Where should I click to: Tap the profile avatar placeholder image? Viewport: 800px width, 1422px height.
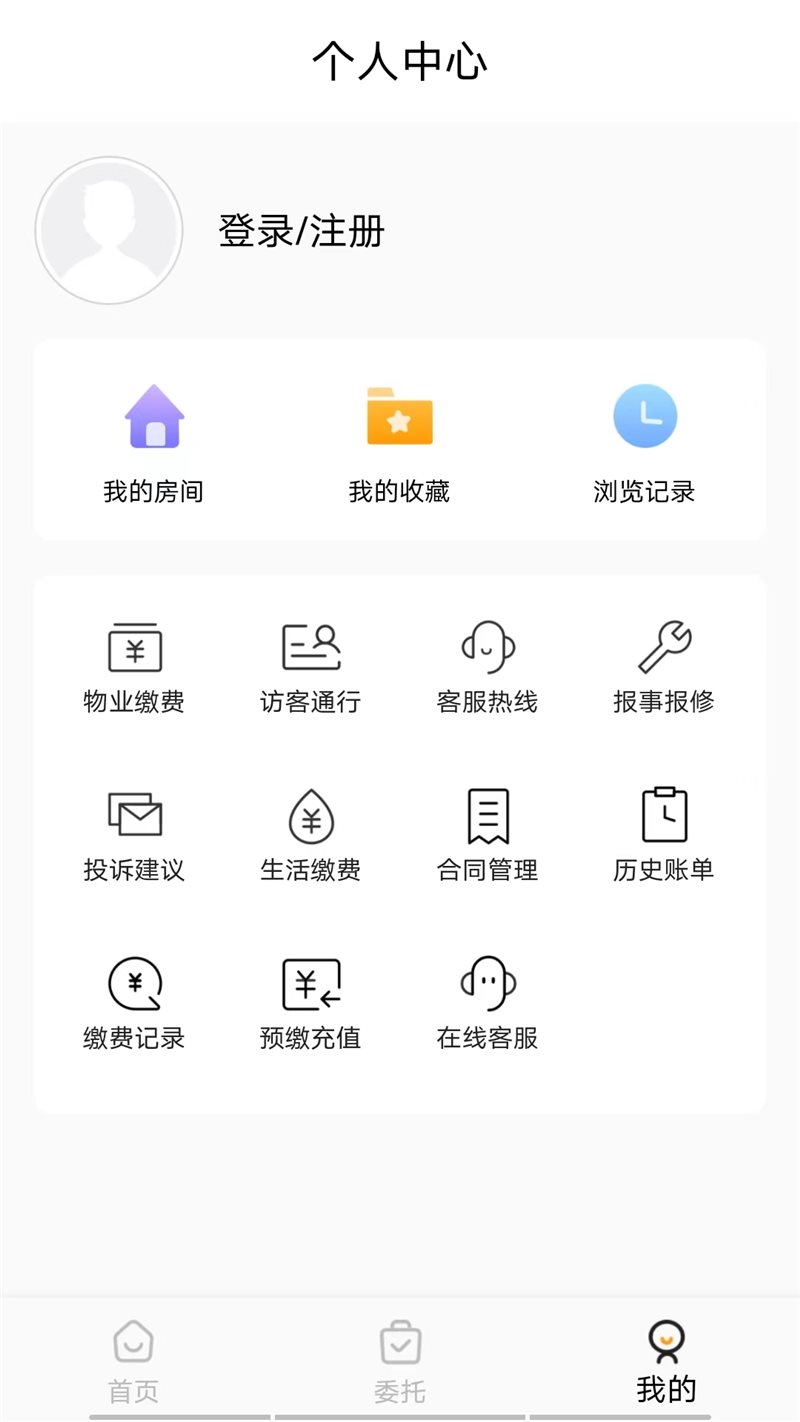point(109,229)
